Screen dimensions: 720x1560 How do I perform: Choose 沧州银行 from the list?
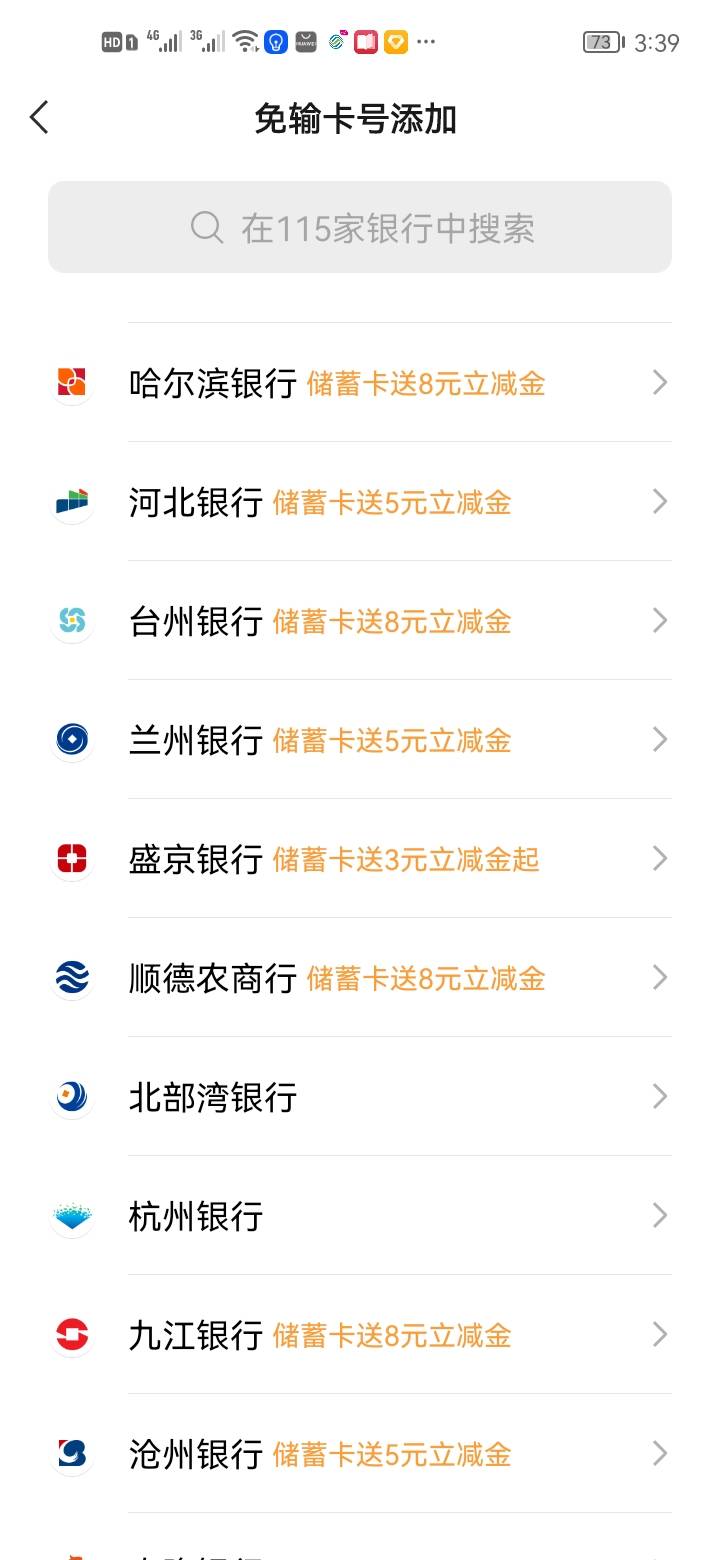click(x=360, y=1454)
